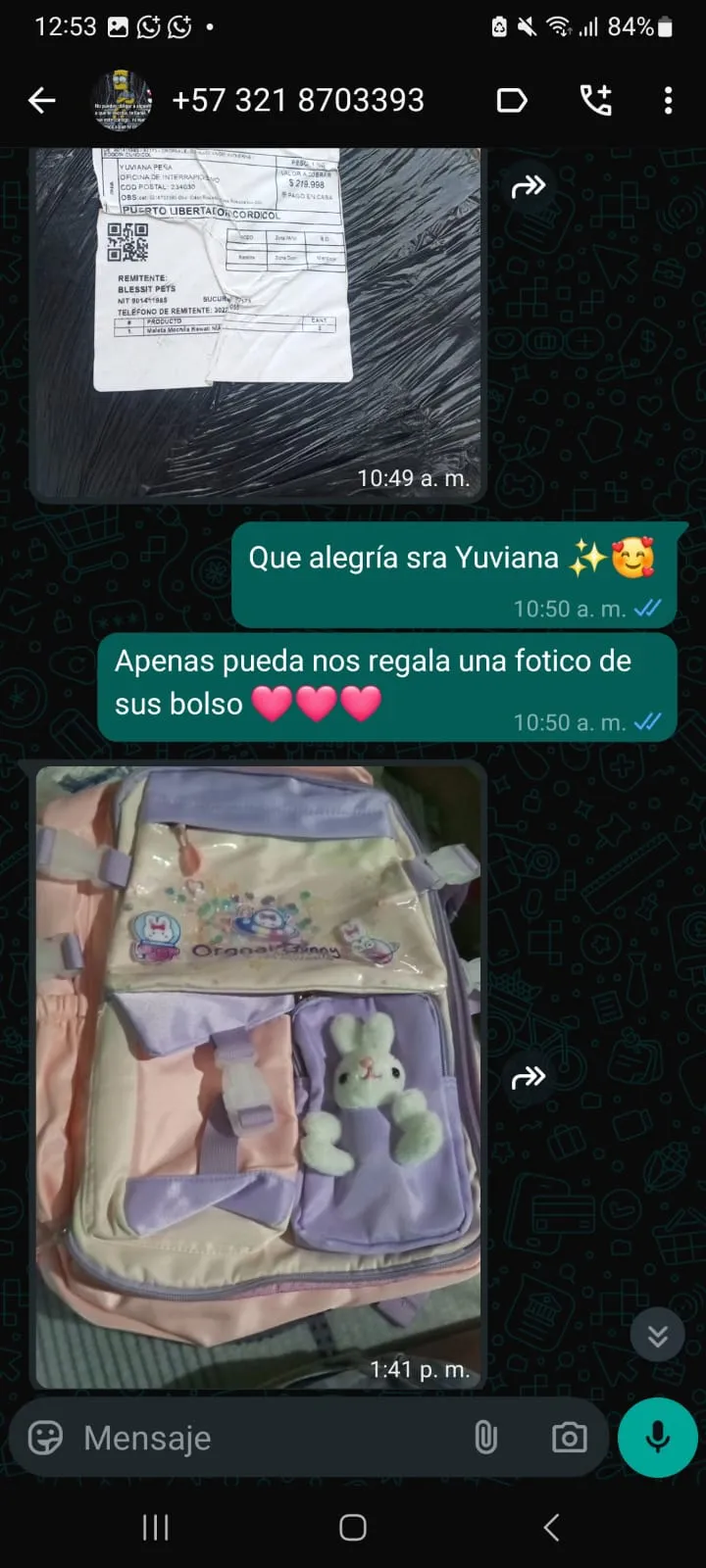Open the recent apps view
The image size is (706, 1568).
(156, 1527)
